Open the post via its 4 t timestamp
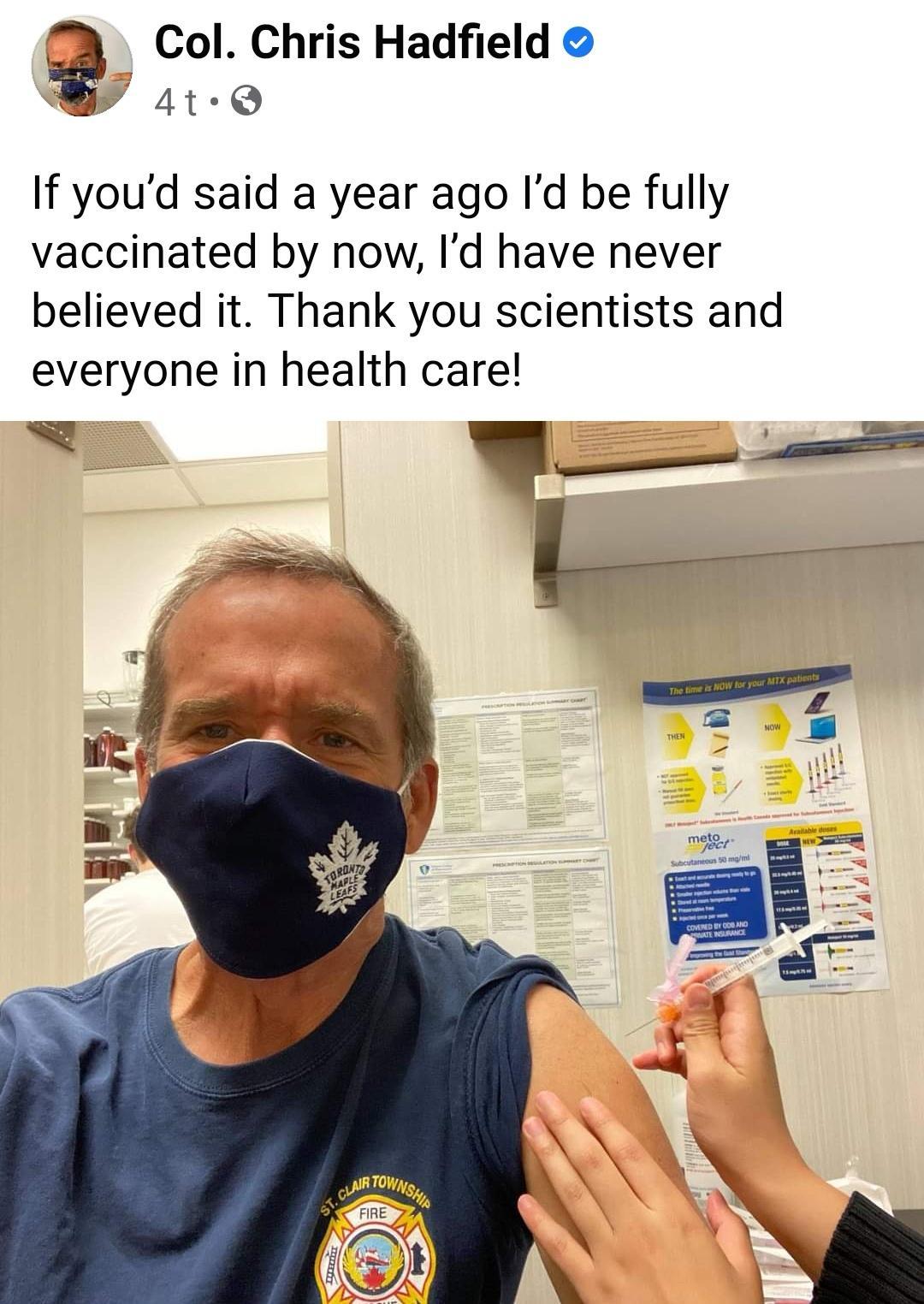The height and width of the screenshot is (1304, 924). [176, 104]
